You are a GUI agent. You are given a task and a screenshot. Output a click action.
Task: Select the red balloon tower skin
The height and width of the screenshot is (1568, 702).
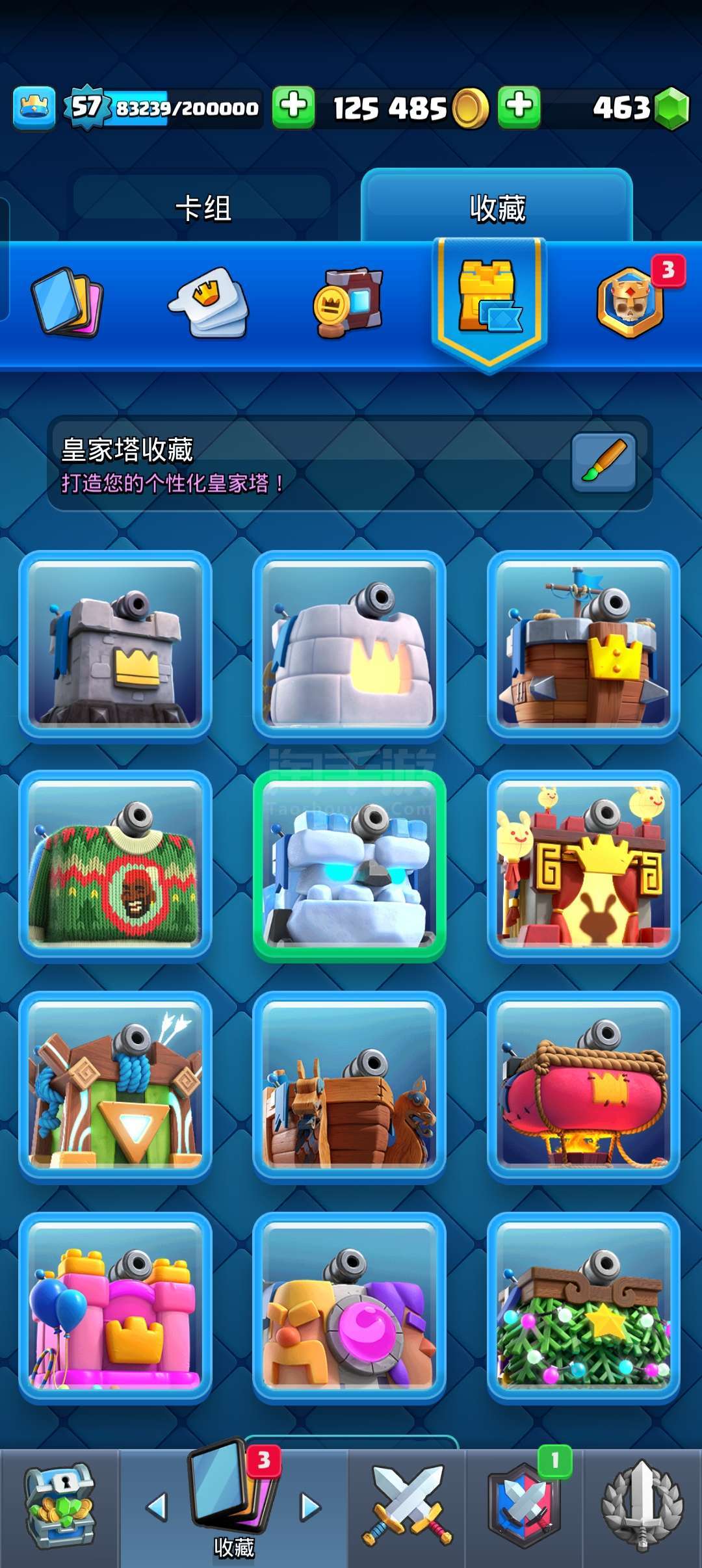583,1086
